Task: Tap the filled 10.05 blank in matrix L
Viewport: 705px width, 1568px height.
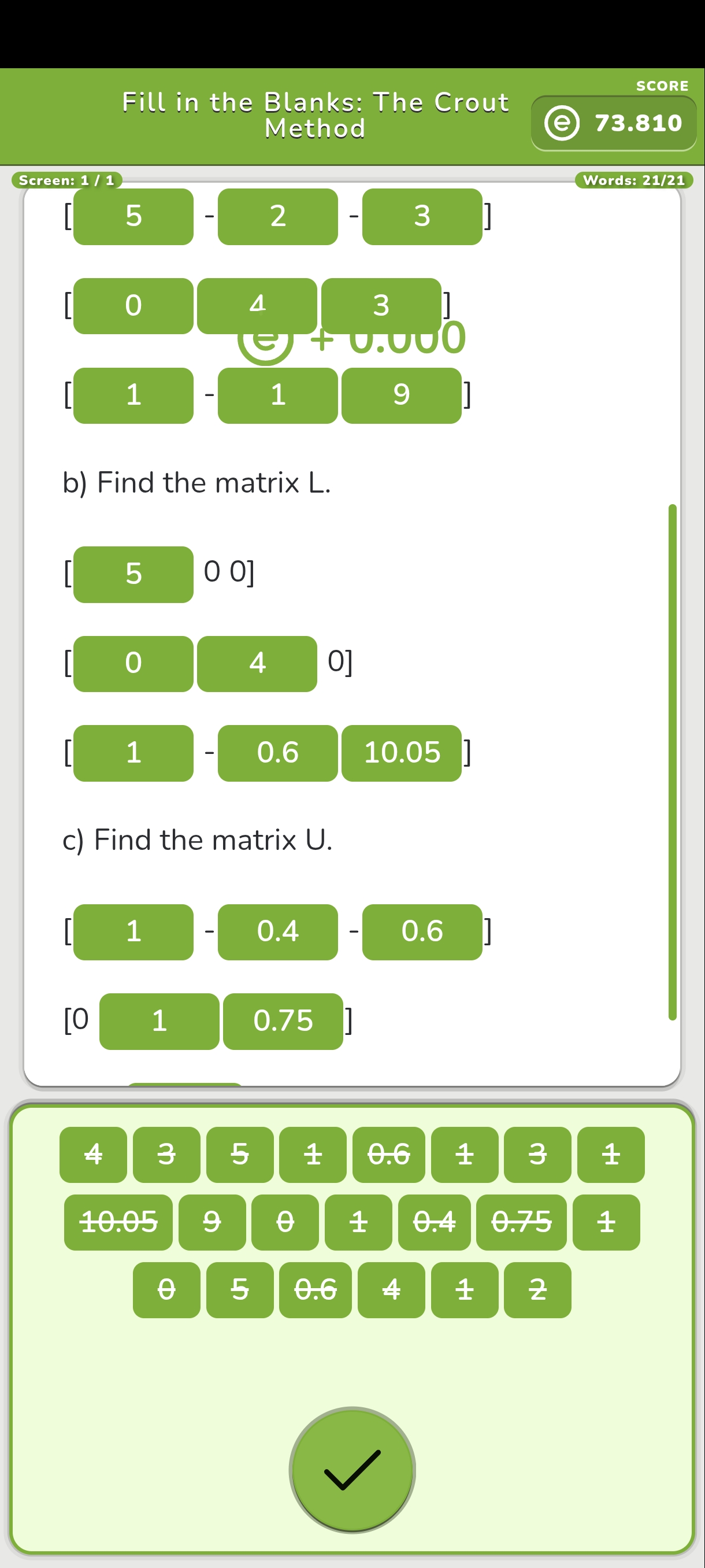Action: pos(402,752)
